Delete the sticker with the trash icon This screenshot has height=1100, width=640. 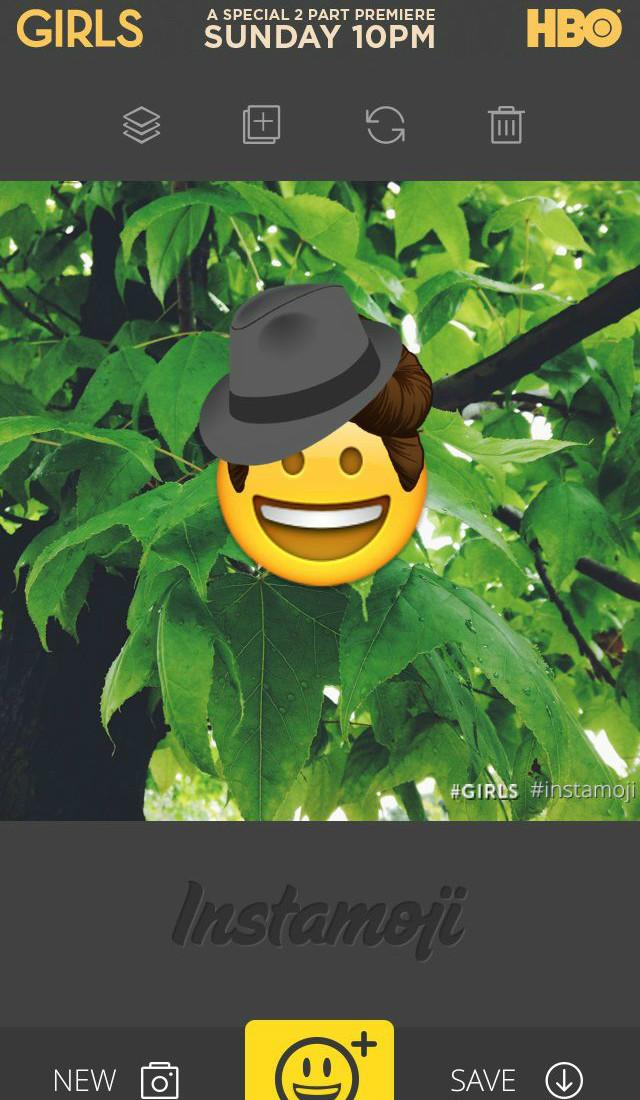(506, 125)
